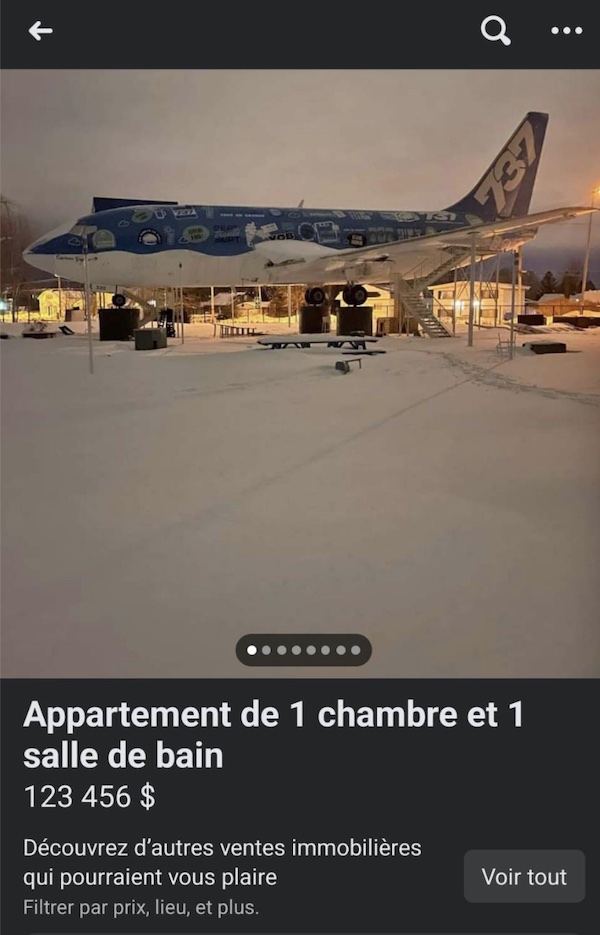
Task: Open search with the magnifier icon
Action: point(495,31)
